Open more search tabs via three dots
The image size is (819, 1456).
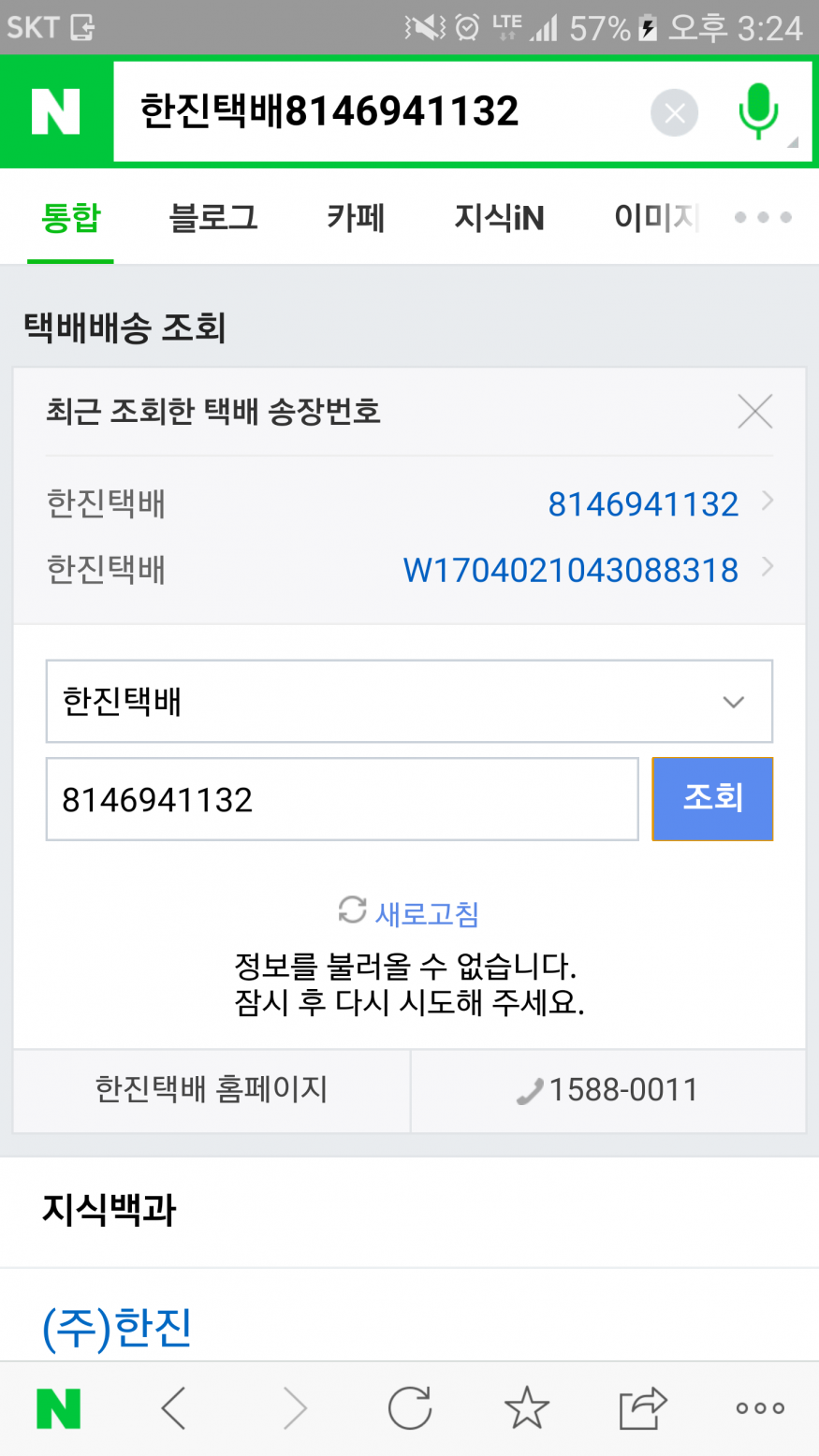(763, 218)
